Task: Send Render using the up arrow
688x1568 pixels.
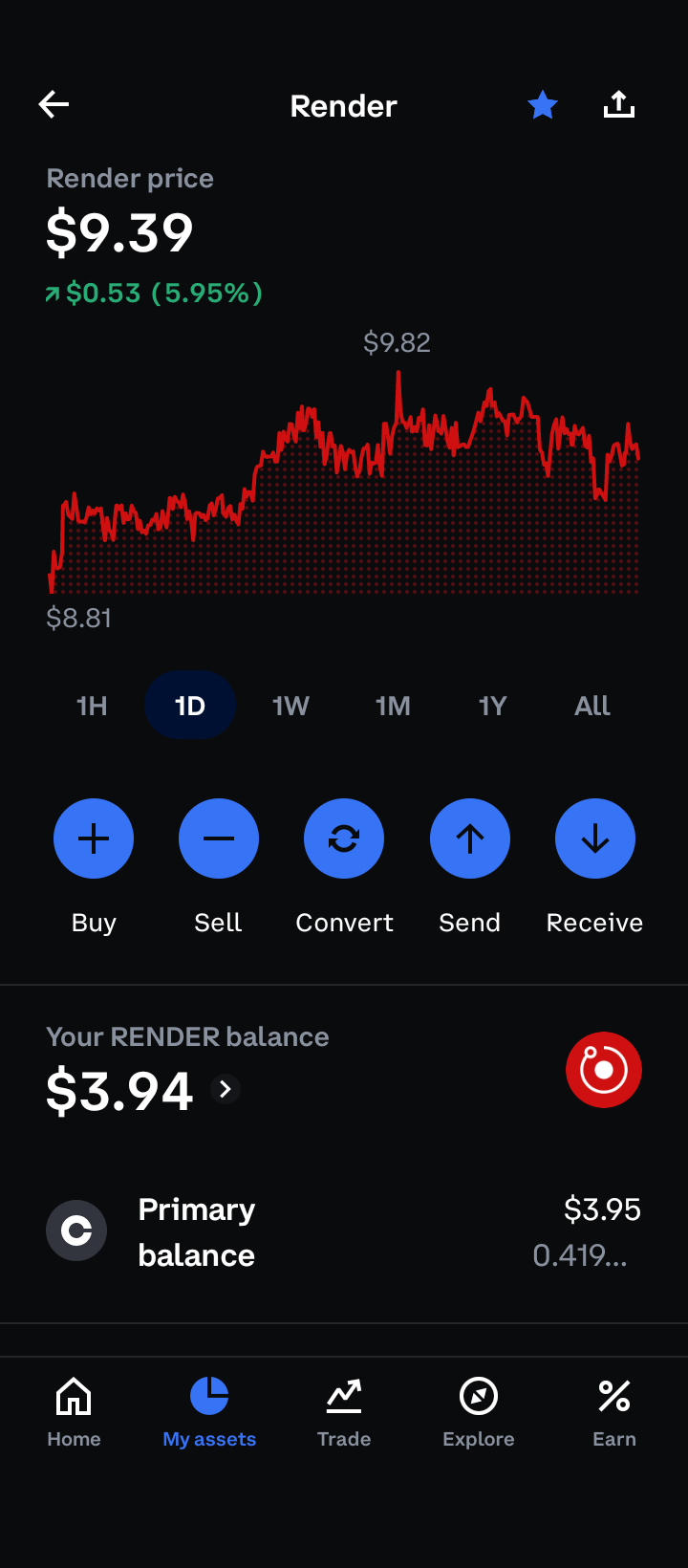Action: click(x=470, y=838)
